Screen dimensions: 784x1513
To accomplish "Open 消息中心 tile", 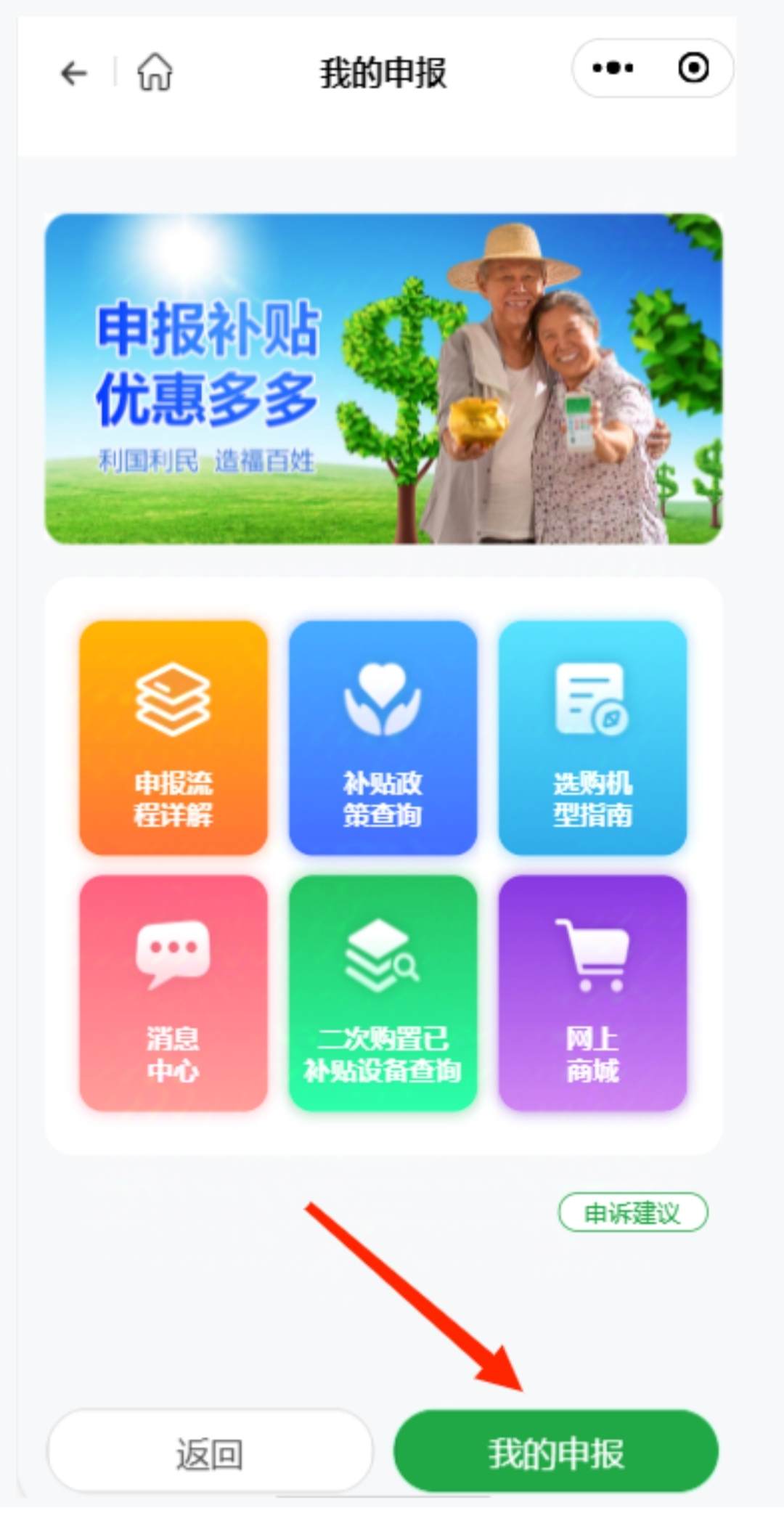I will click(x=173, y=992).
